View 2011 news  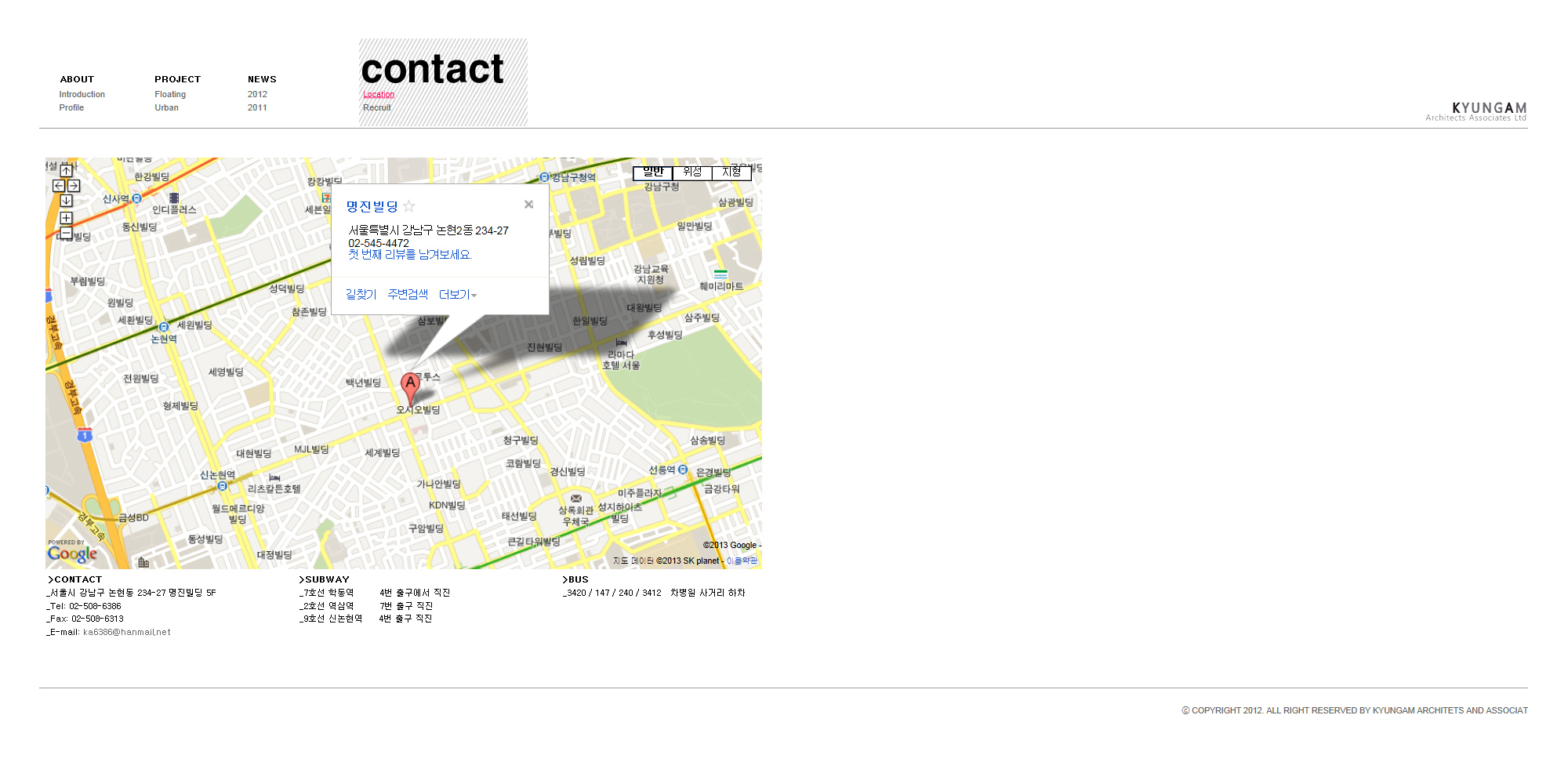click(257, 107)
